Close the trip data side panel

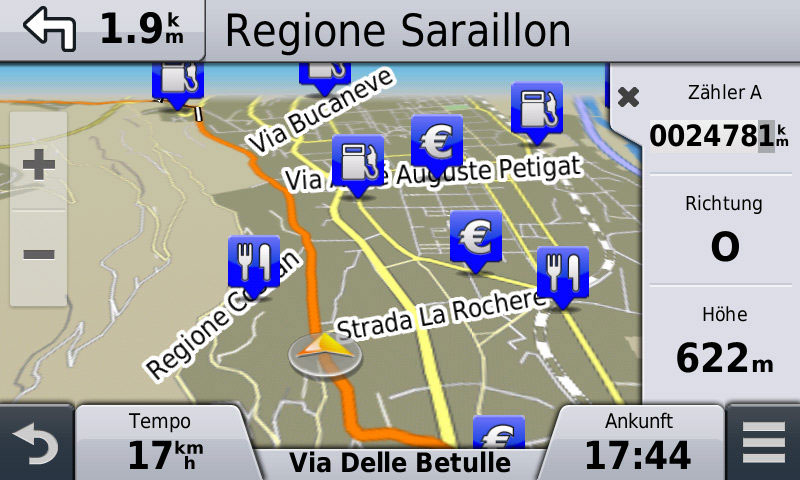coord(628,97)
